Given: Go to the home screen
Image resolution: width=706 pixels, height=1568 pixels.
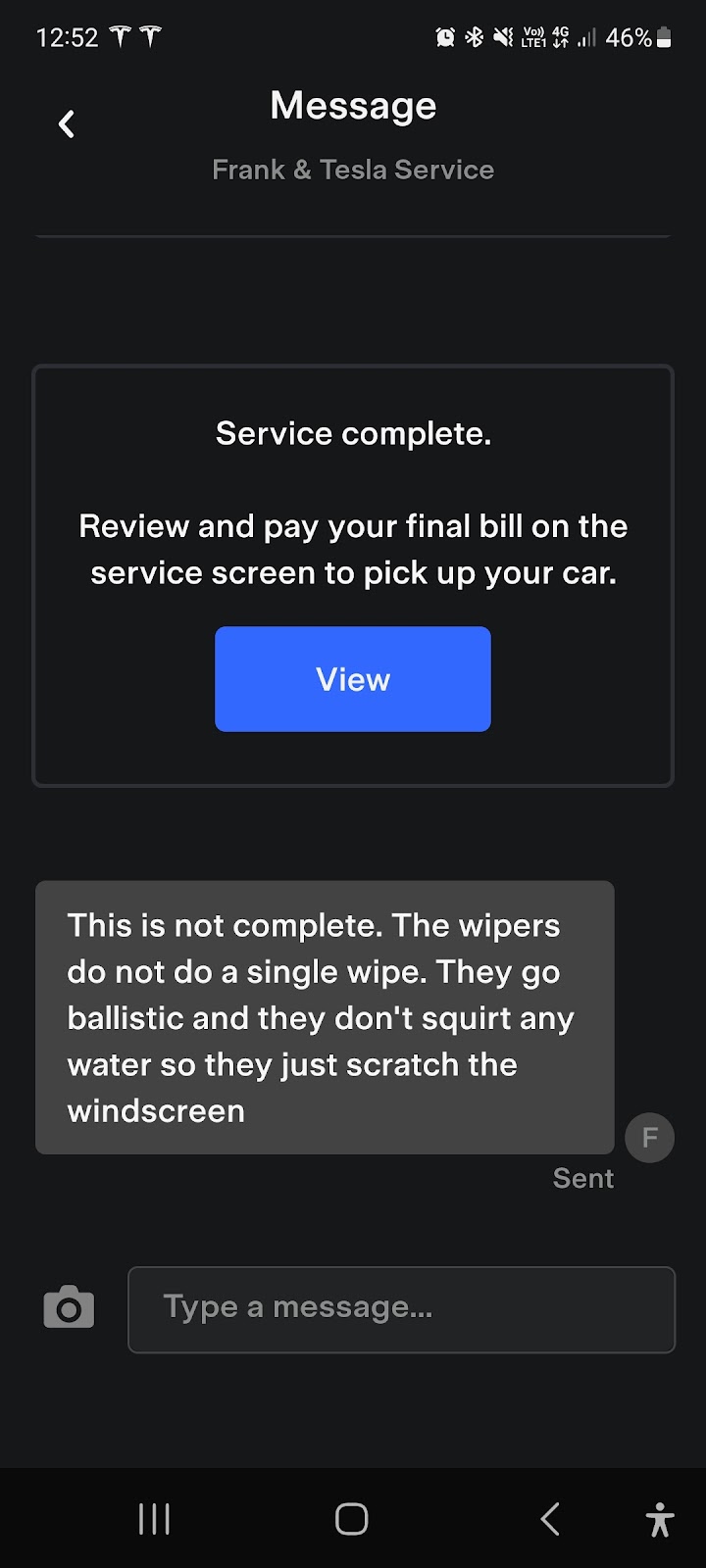Looking at the screenshot, I should pos(351,1519).
